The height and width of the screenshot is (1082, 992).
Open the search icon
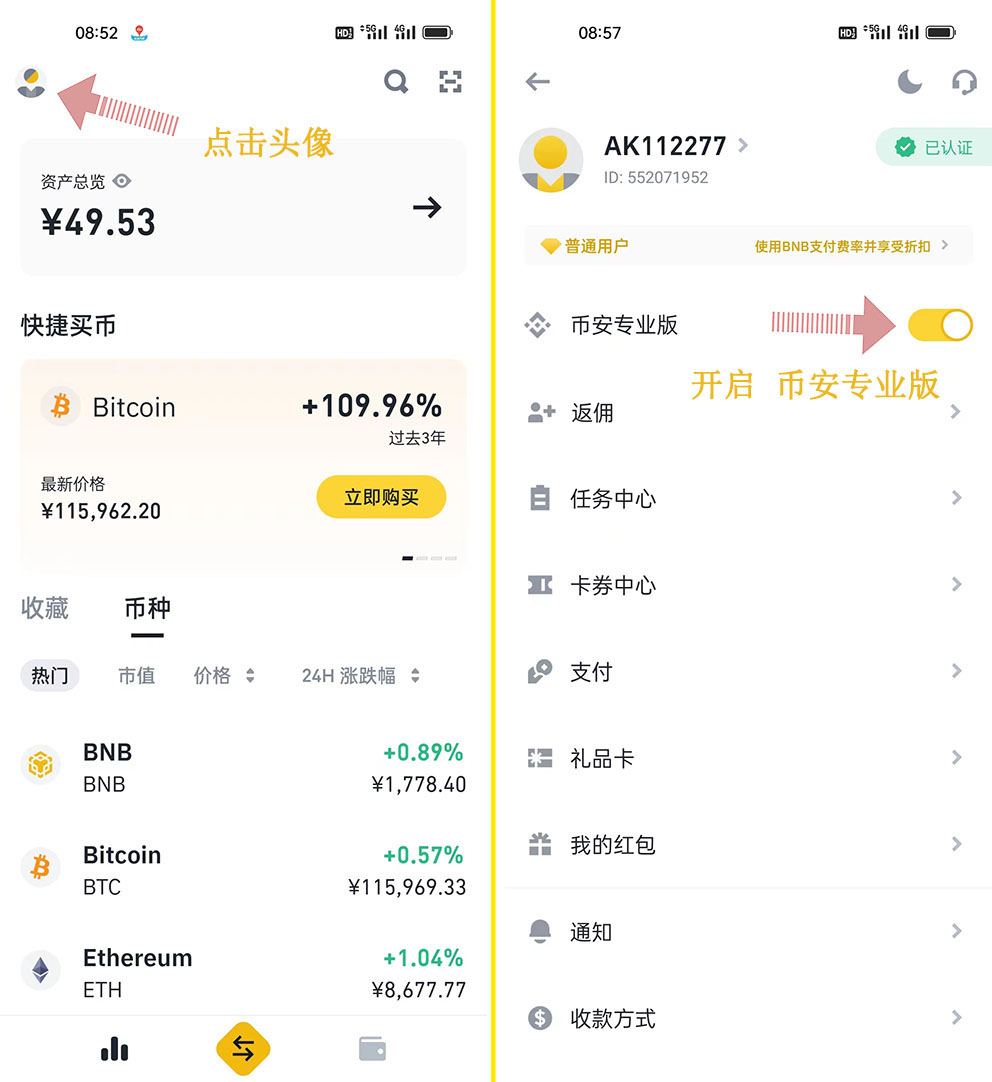(x=396, y=82)
